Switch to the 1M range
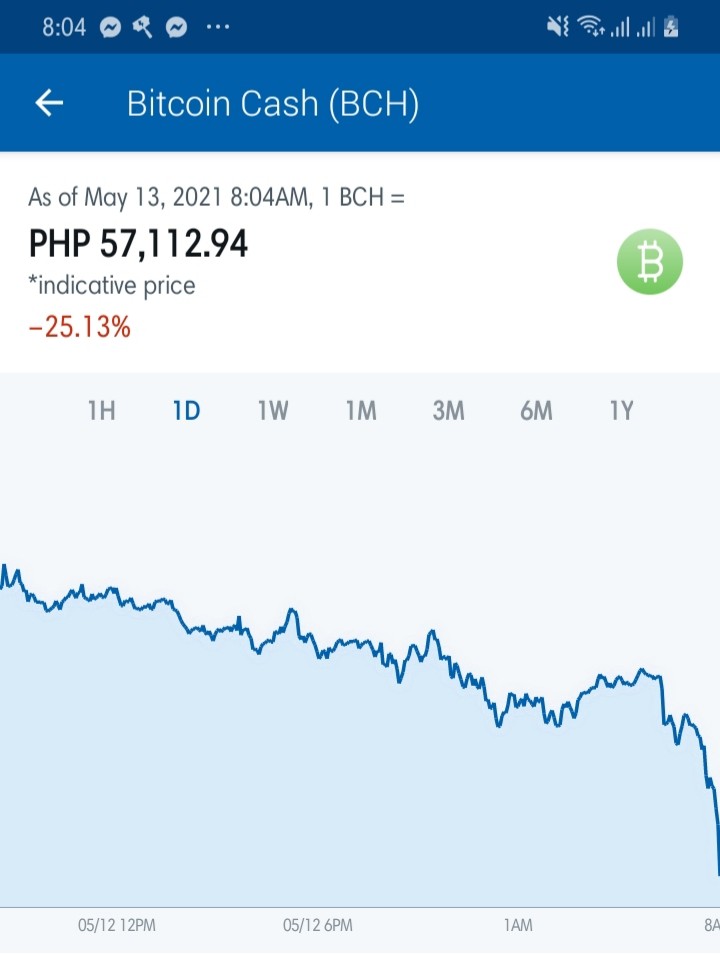The height and width of the screenshot is (961, 720). (x=361, y=411)
